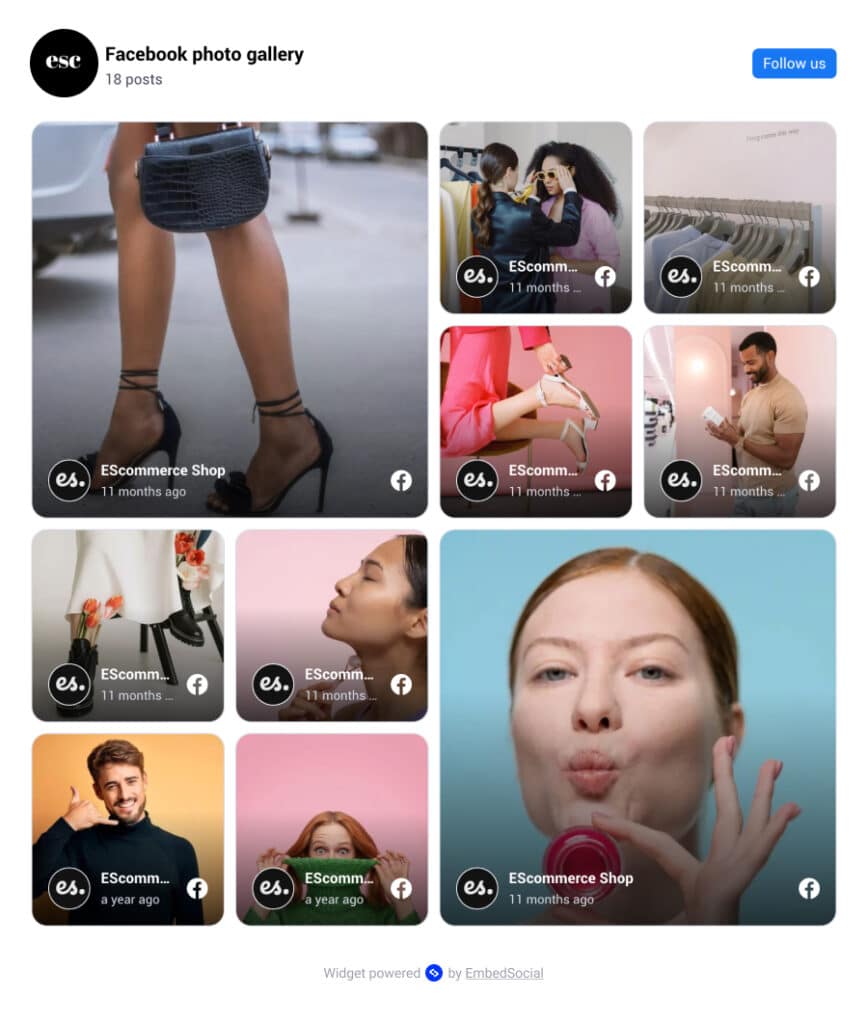Click the 'esc' gallery profile logo
The image size is (868, 1024).
tap(63, 63)
